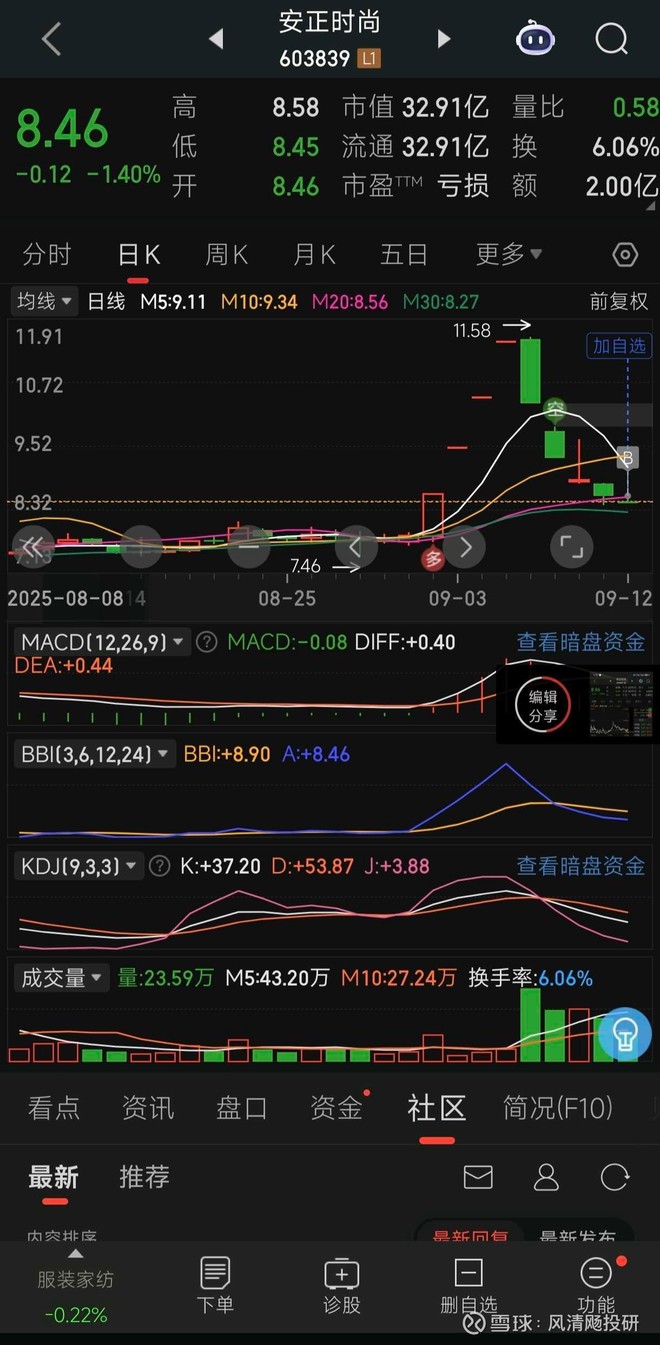Open 下单 to place an order
The width and height of the screenshot is (660, 1345).
point(215,1286)
